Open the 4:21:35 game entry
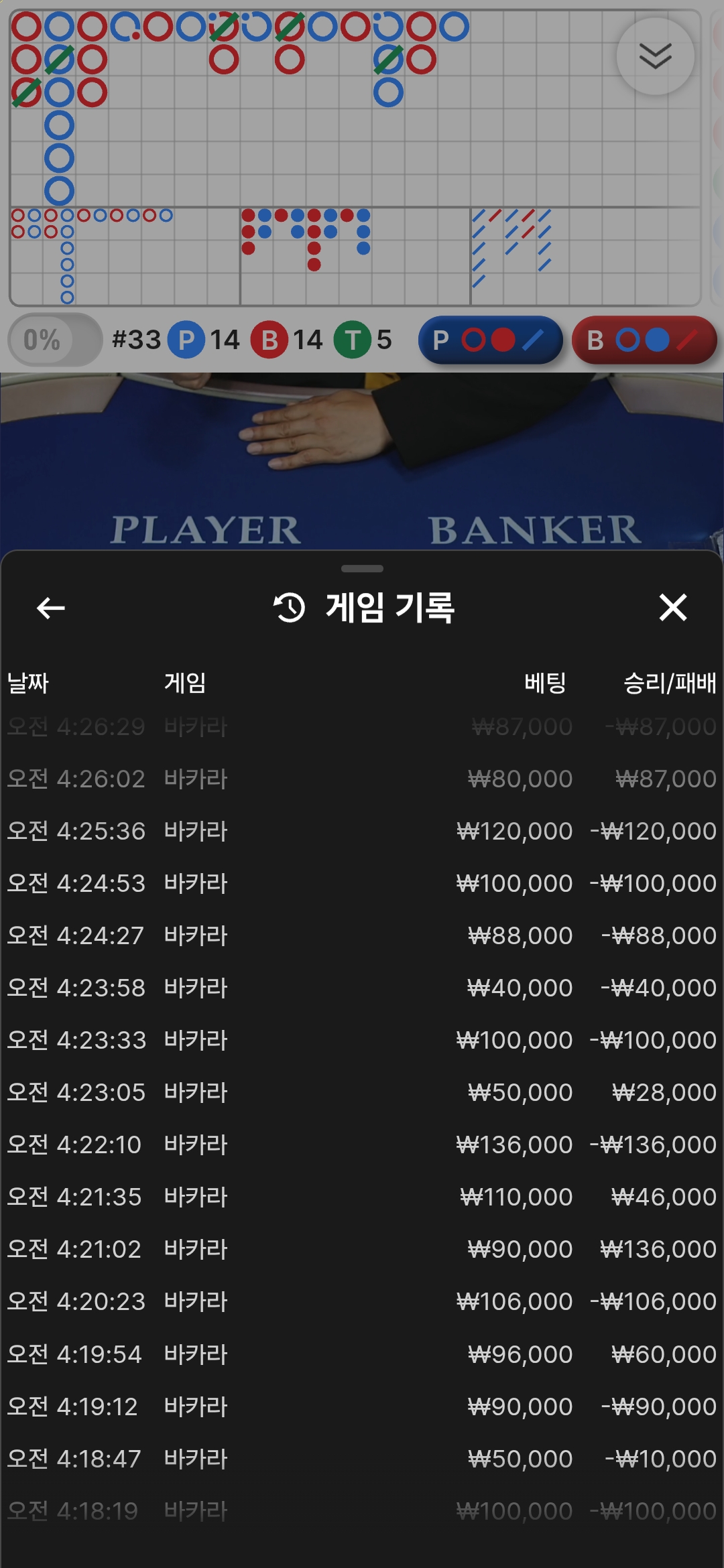The width and height of the screenshot is (724, 1568). [362, 1197]
